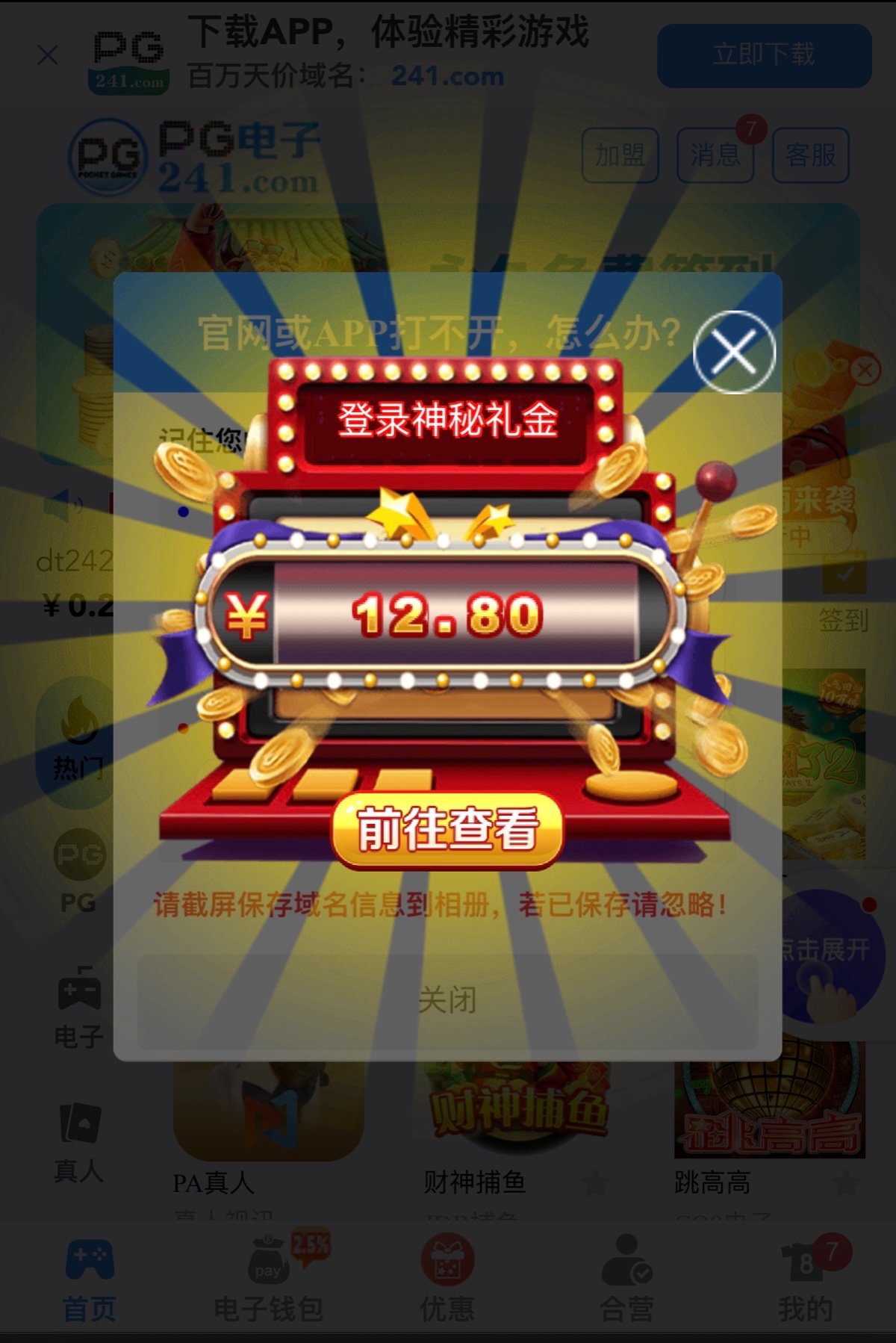Switch to the 合营 tab

click(626, 1281)
